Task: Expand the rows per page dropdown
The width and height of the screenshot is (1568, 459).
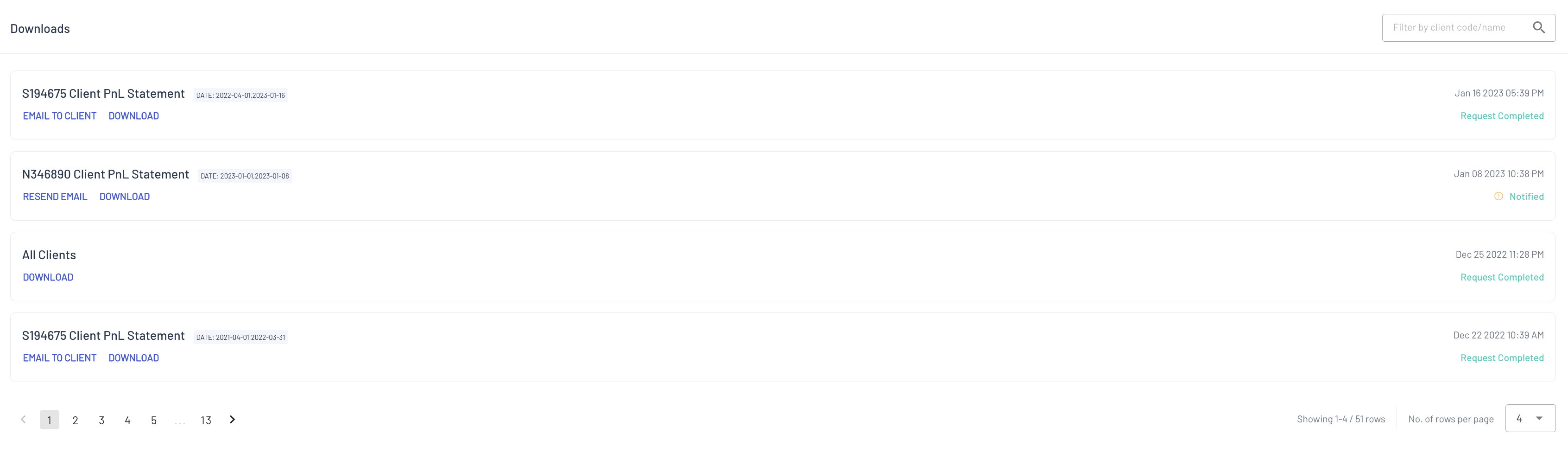Action: (1530, 418)
